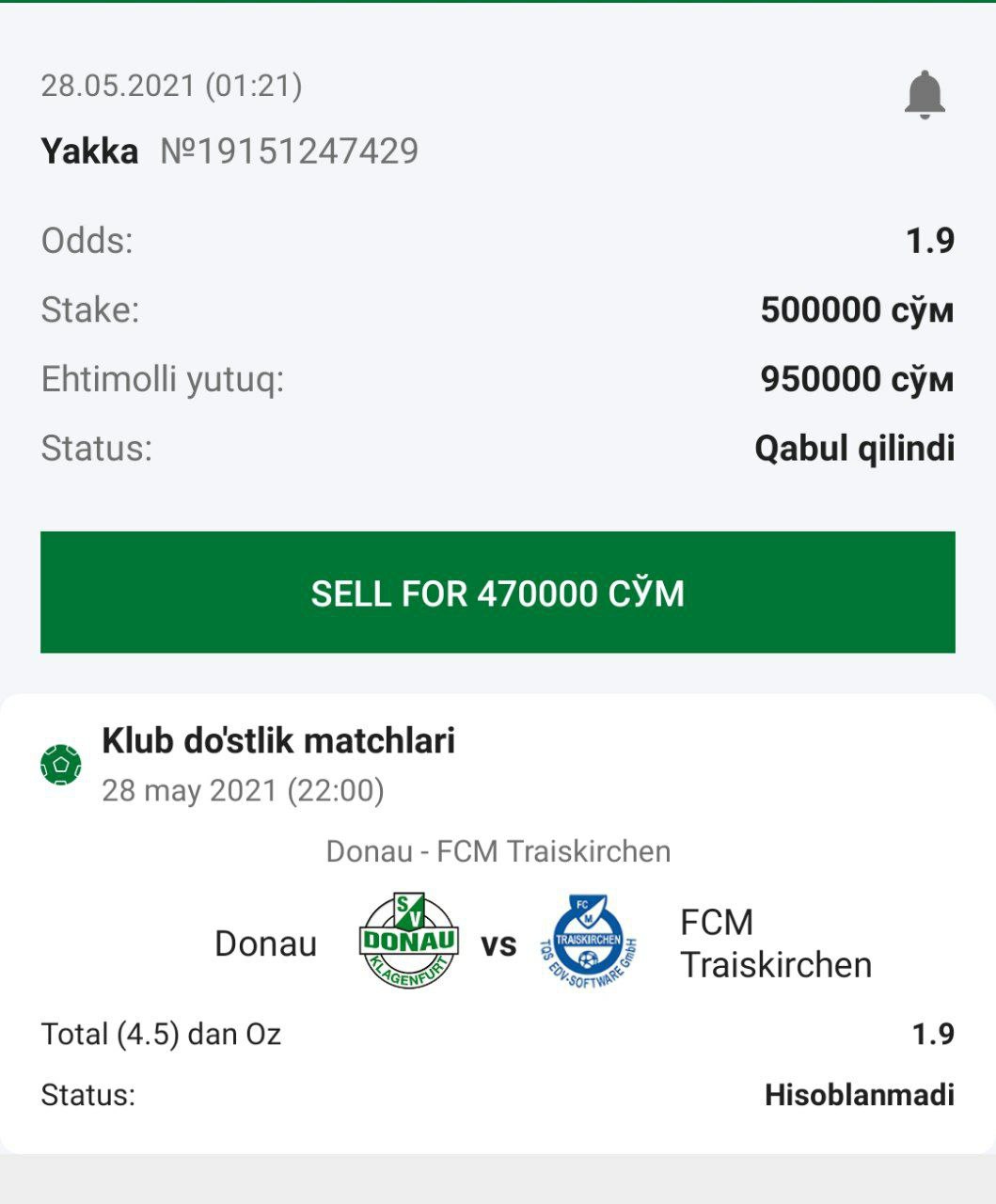The height and width of the screenshot is (1204, 996).
Task: Tap the notification bell for this bet
Action: (925, 94)
